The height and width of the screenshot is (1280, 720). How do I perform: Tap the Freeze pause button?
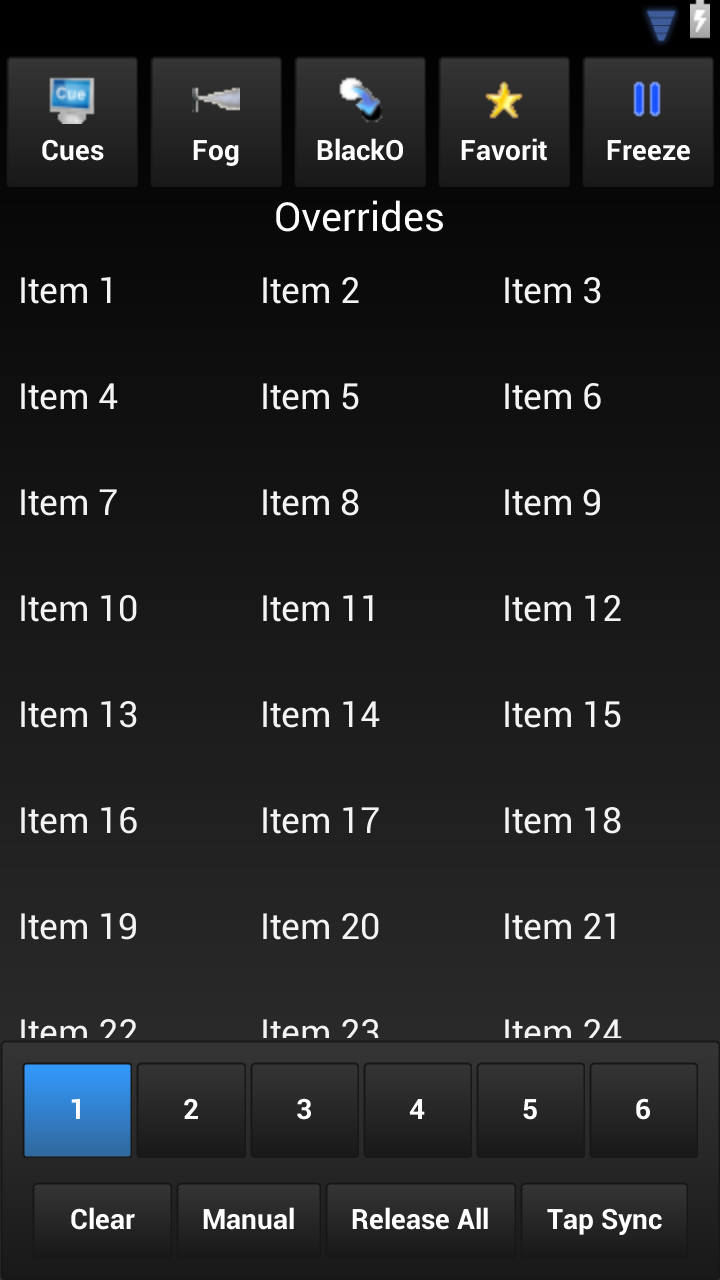(648, 122)
